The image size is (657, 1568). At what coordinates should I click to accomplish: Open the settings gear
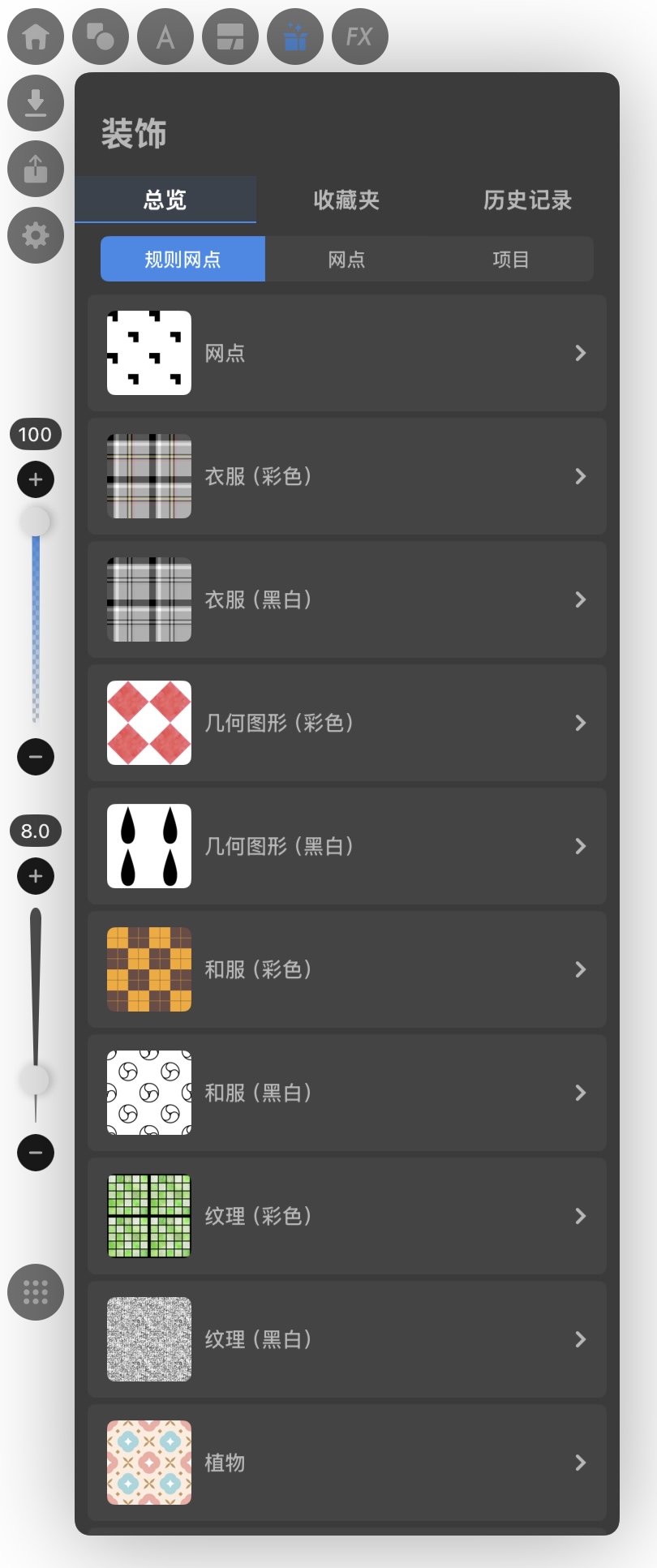(x=36, y=235)
